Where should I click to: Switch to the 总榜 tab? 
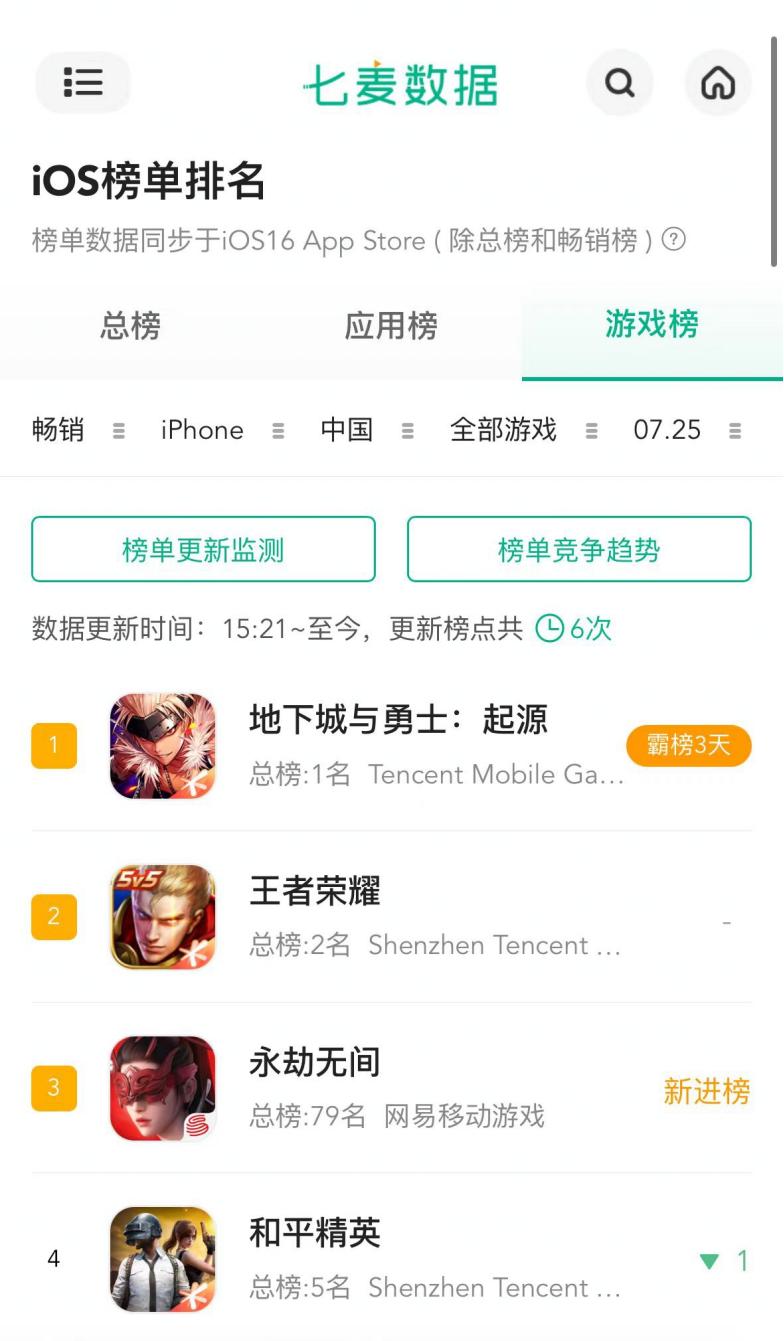pos(130,326)
